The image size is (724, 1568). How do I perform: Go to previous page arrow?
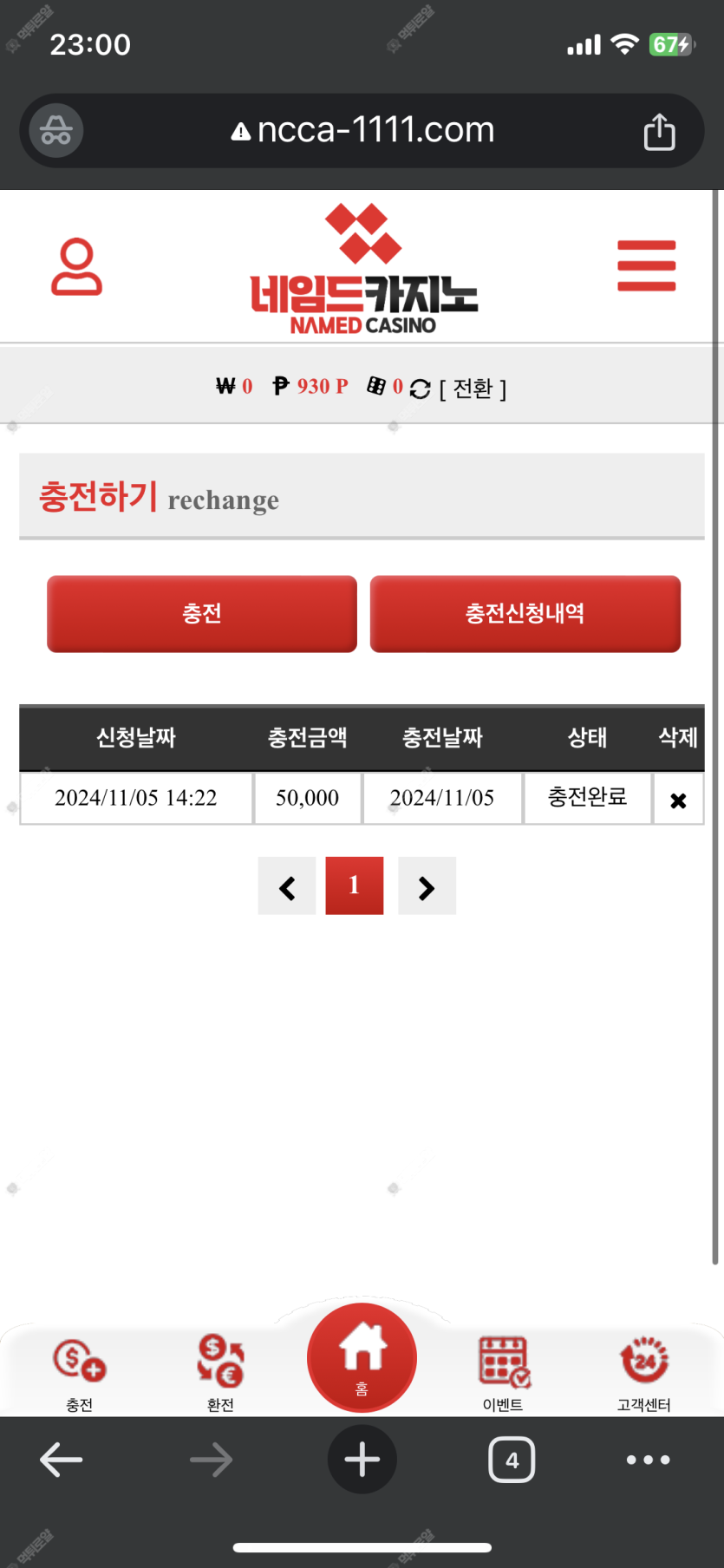click(287, 886)
